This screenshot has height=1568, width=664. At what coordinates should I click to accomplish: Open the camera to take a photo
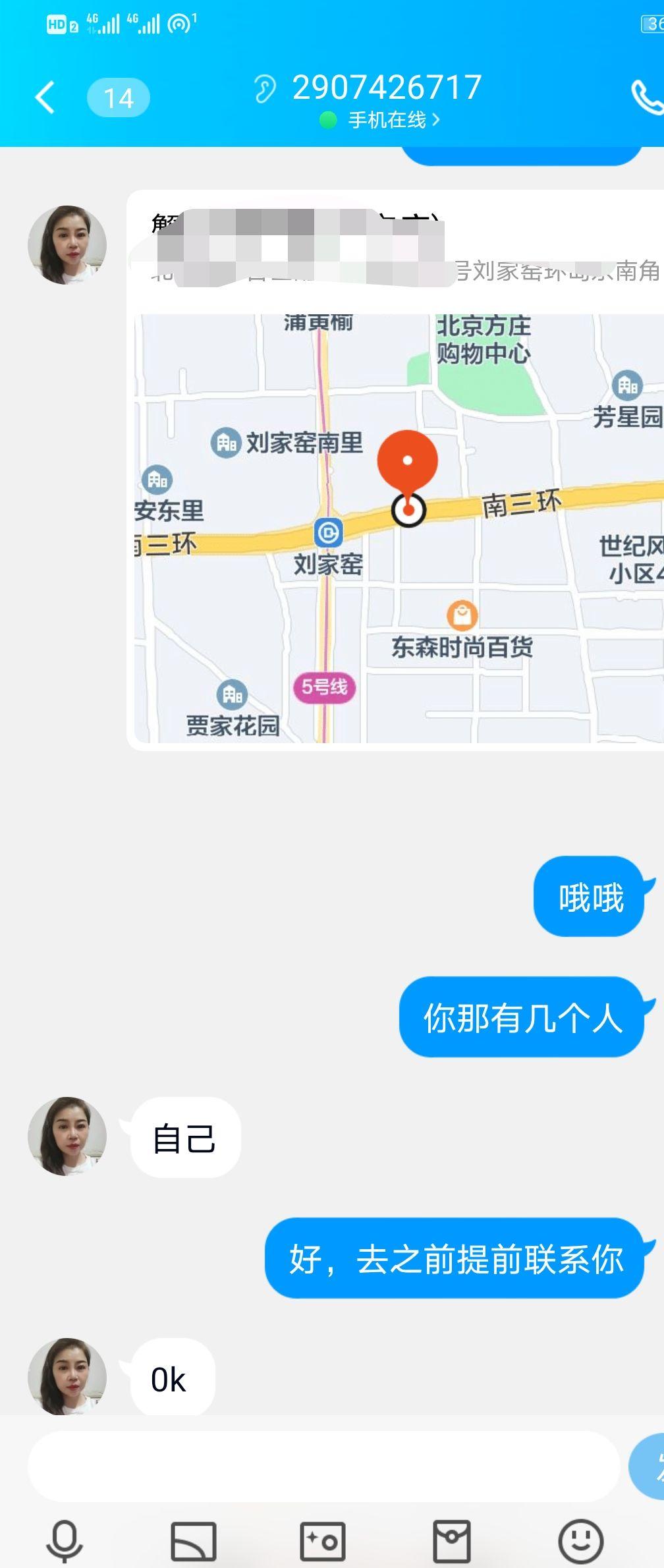coord(323,1540)
